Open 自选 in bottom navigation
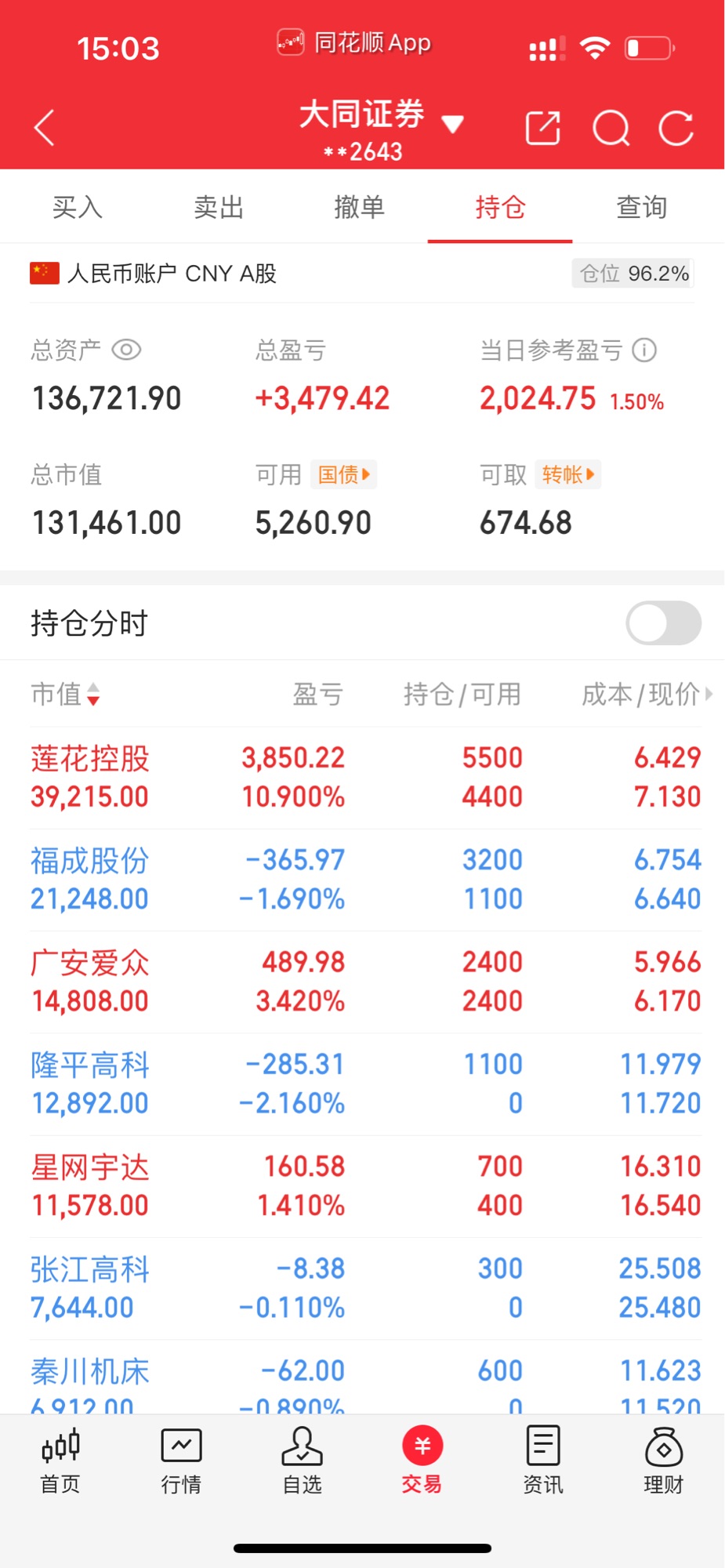 [302, 1461]
